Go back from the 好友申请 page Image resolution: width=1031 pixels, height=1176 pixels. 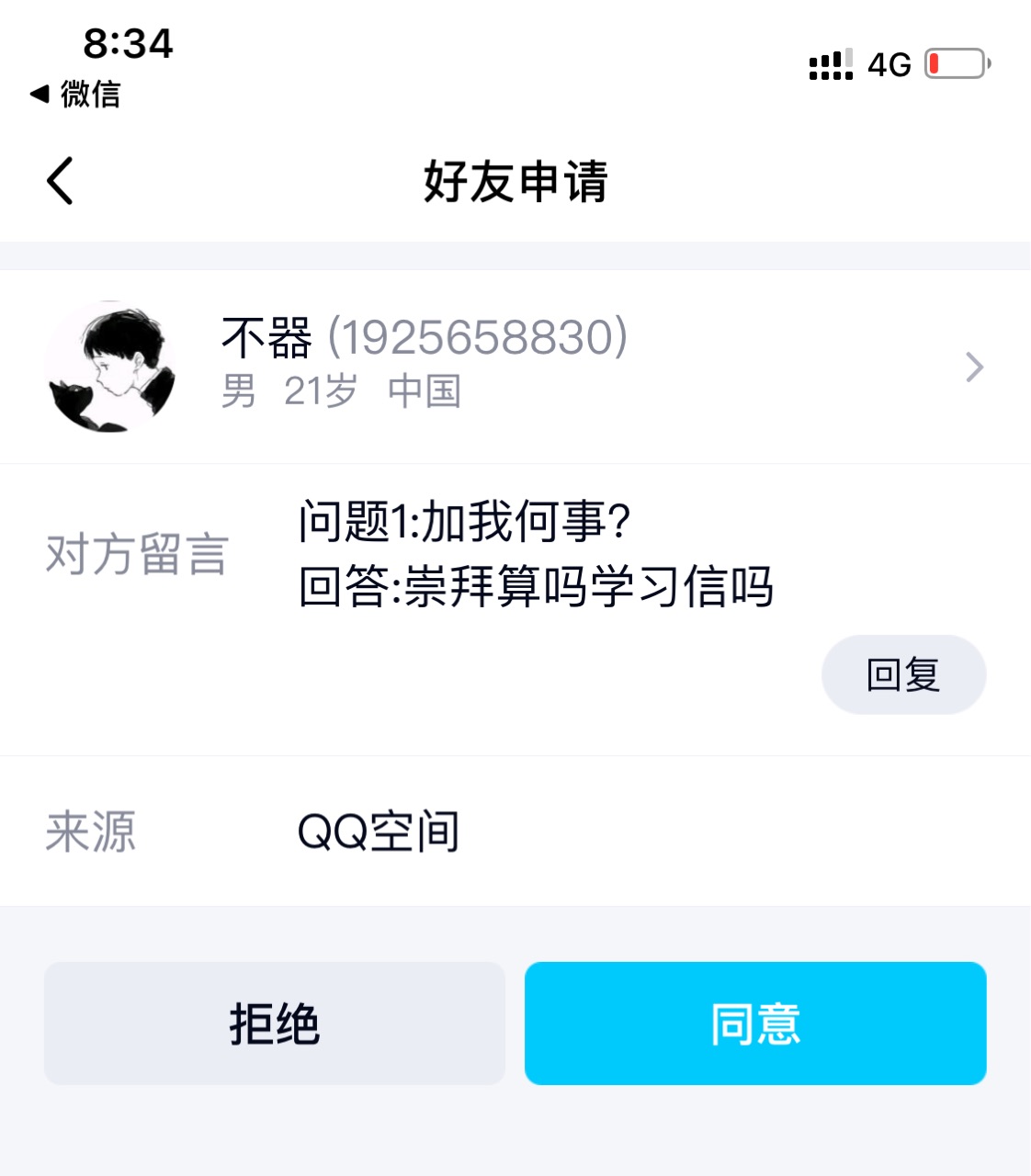coord(61,181)
